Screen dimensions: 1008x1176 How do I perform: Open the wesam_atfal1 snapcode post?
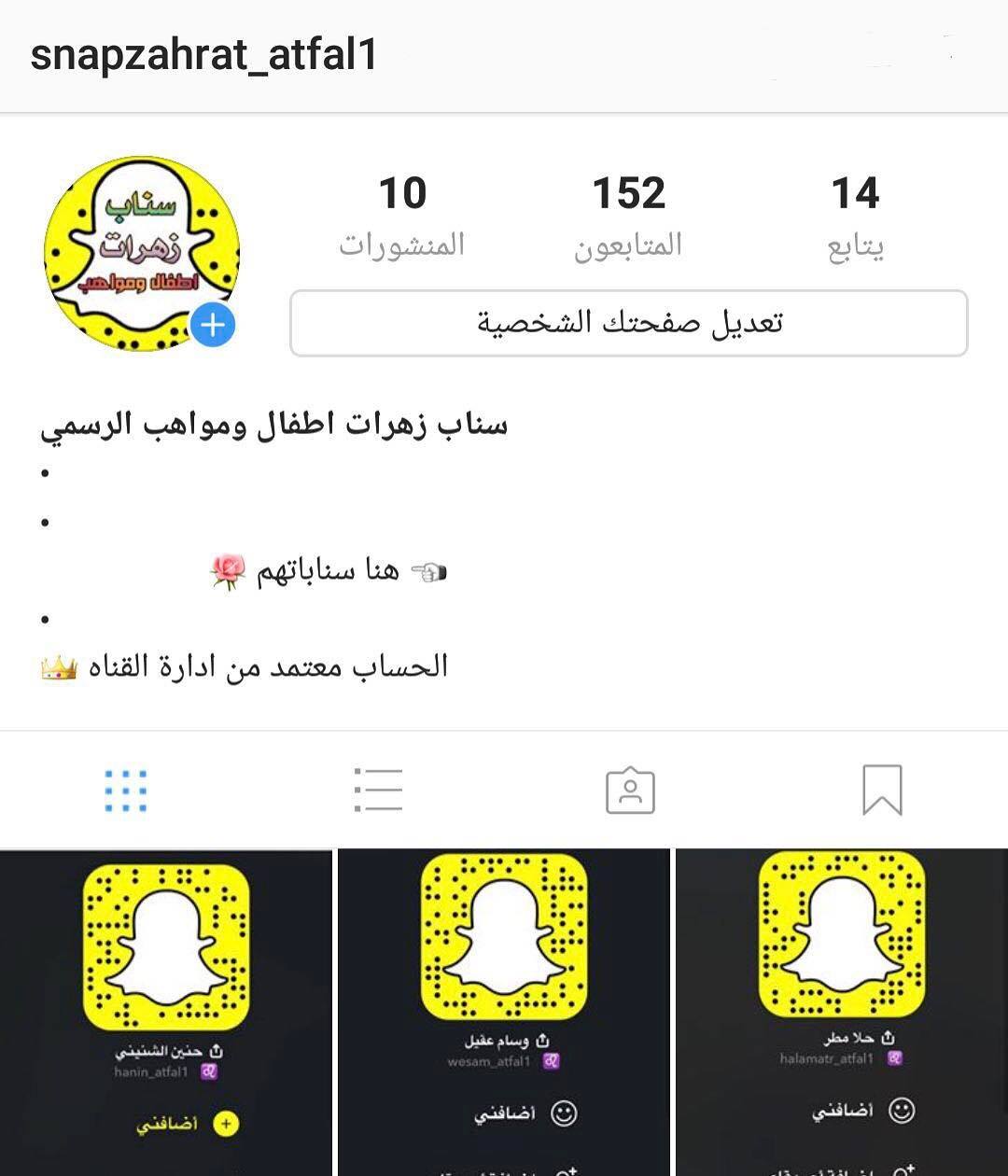(x=504, y=1013)
